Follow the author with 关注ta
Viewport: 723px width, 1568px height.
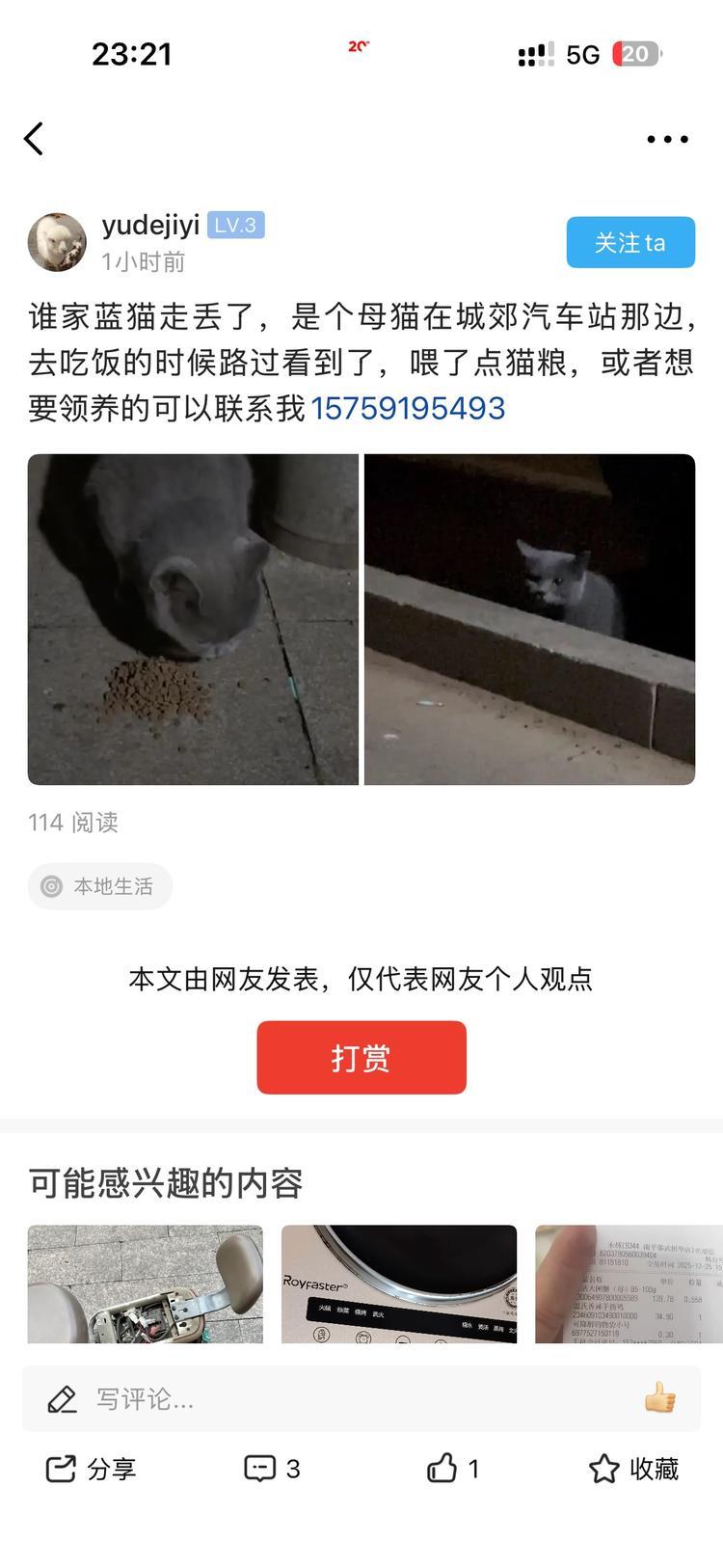click(630, 242)
